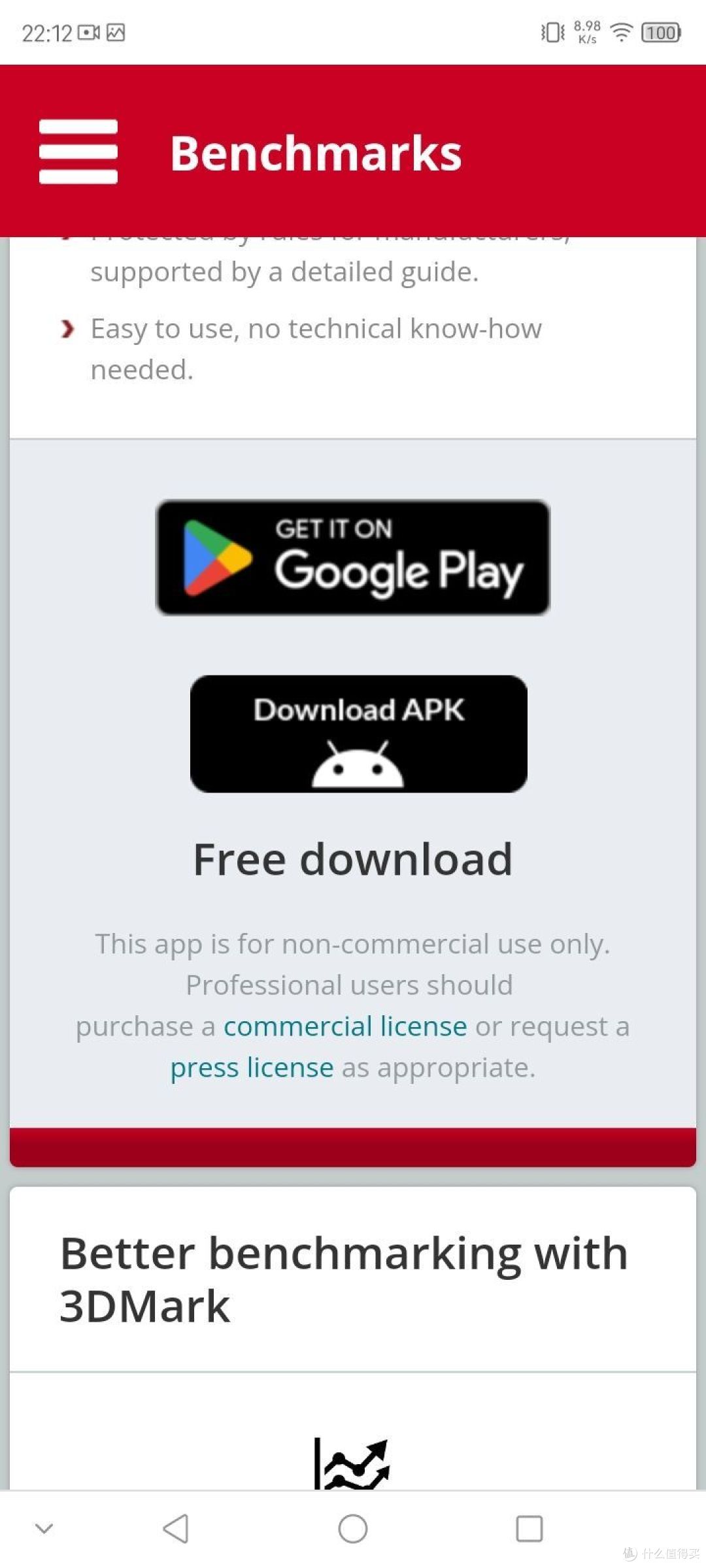Tap the Download APK button
706x1568 pixels.
pos(358,734)
